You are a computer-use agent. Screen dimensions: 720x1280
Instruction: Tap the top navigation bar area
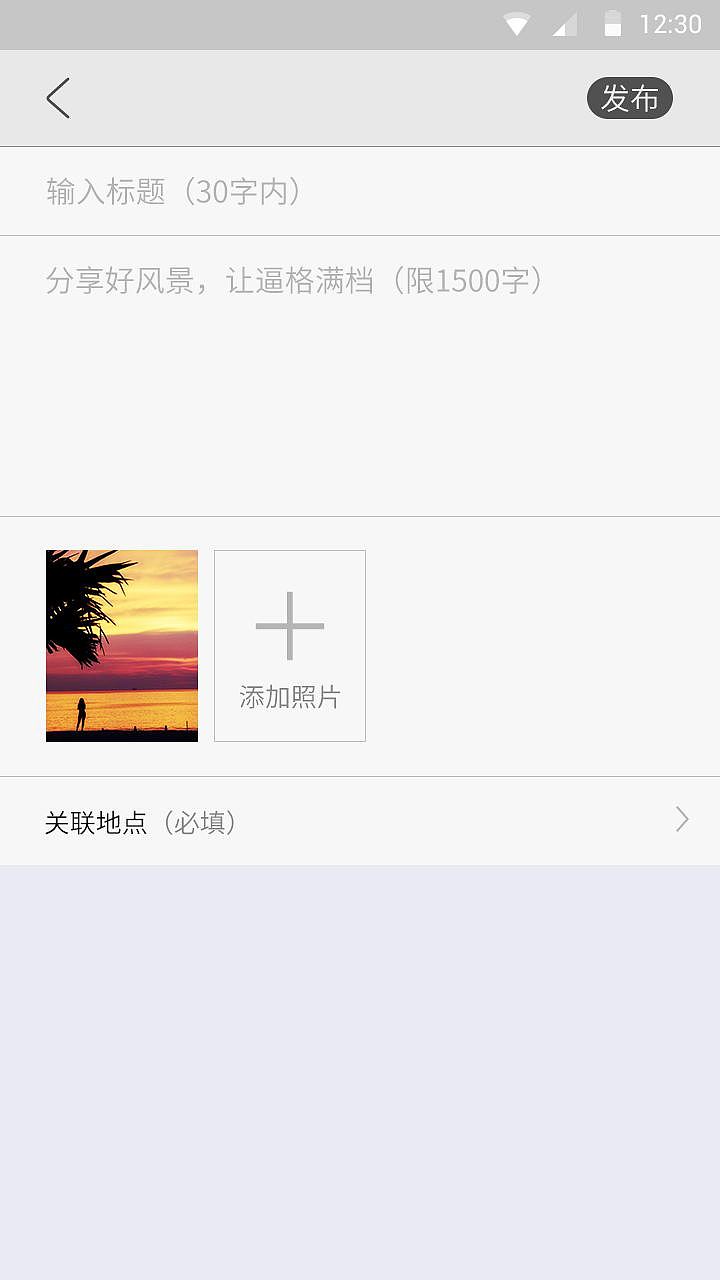click(360, 97)
